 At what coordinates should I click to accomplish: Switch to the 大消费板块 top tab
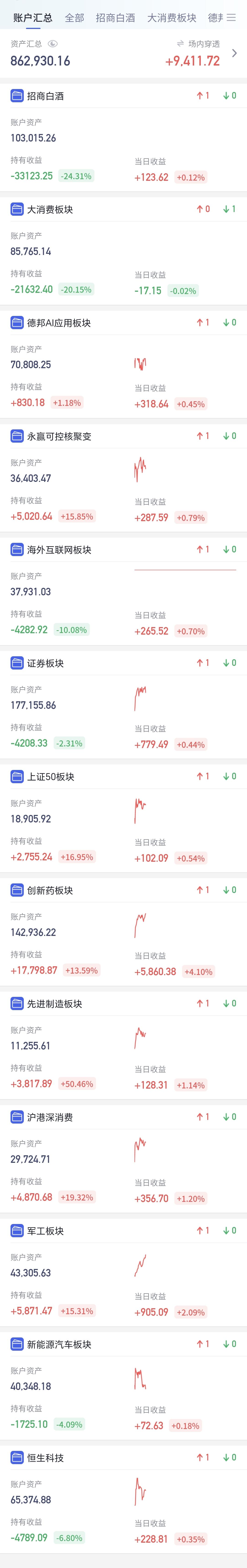coord(171,18)
